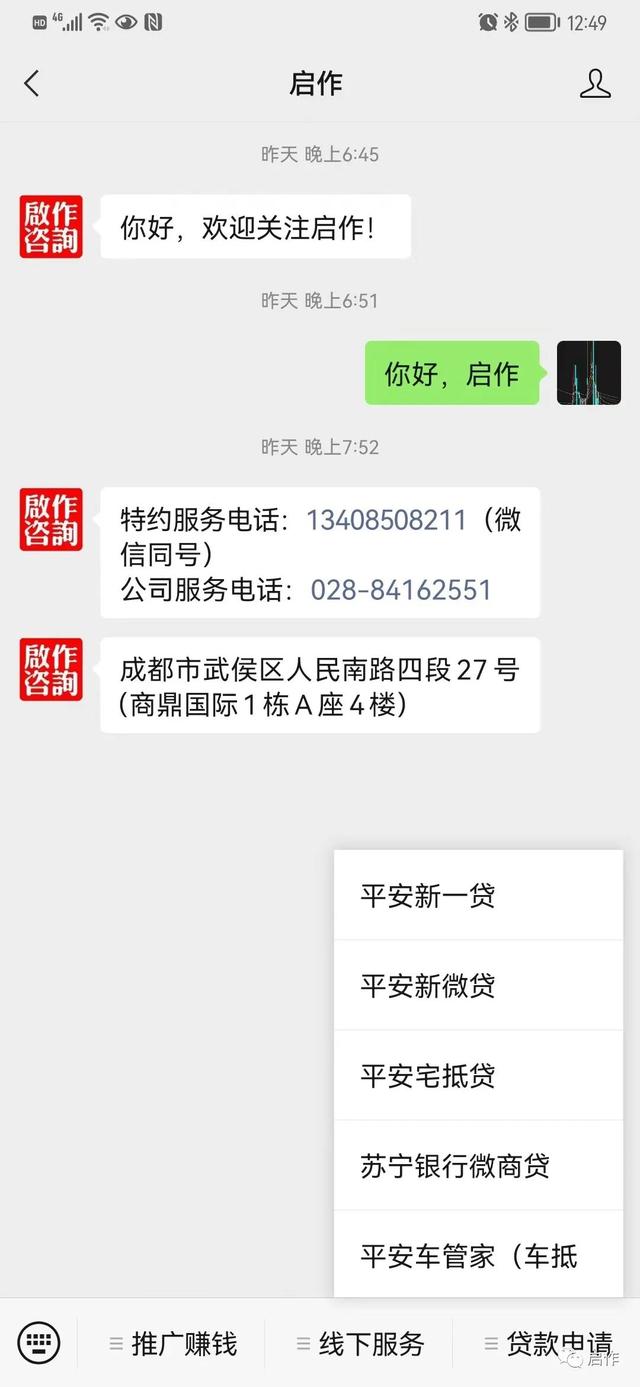Open the 线下服务 menu
This screenshot has height=1387, width=640.
click(x=360, y=1344)
